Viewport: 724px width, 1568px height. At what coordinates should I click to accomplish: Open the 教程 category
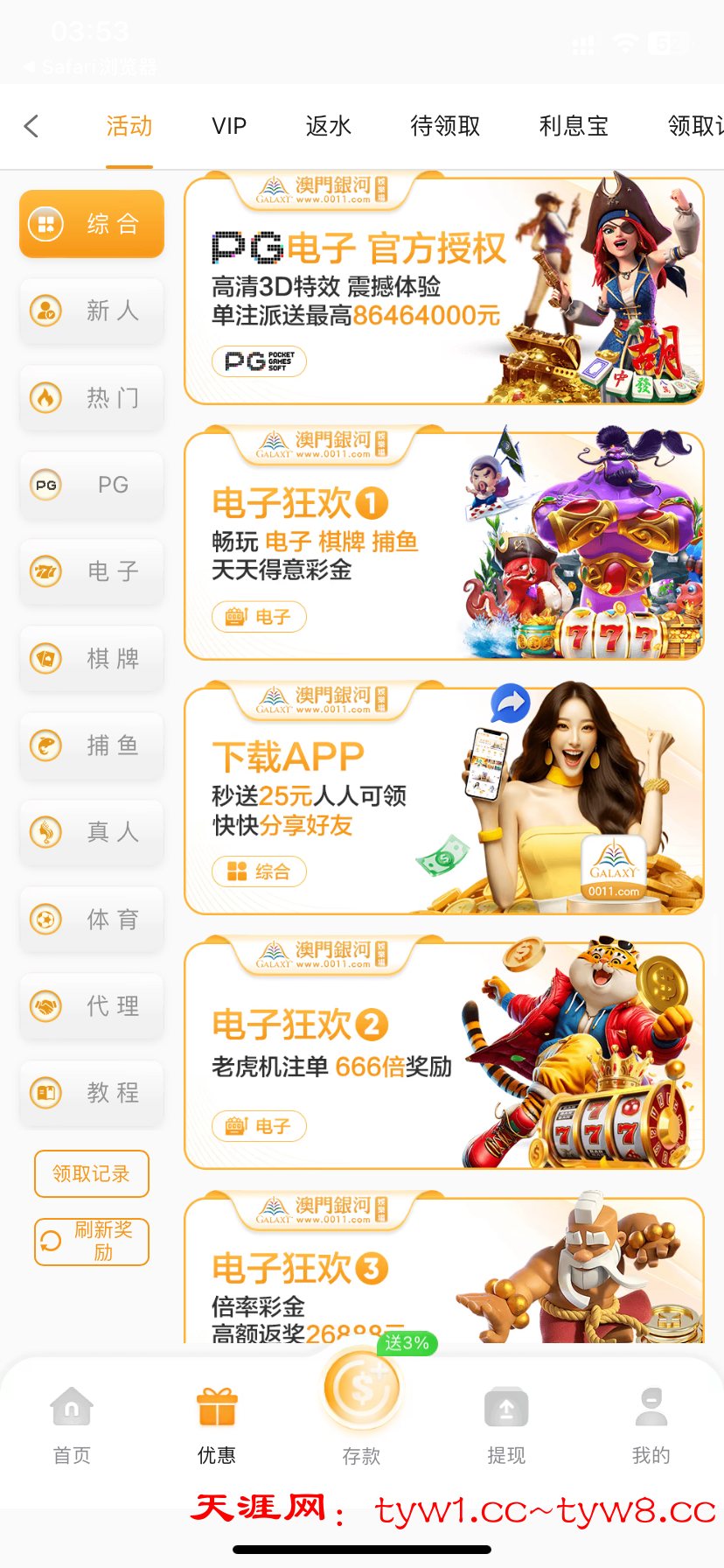(x=92, y=1093)
